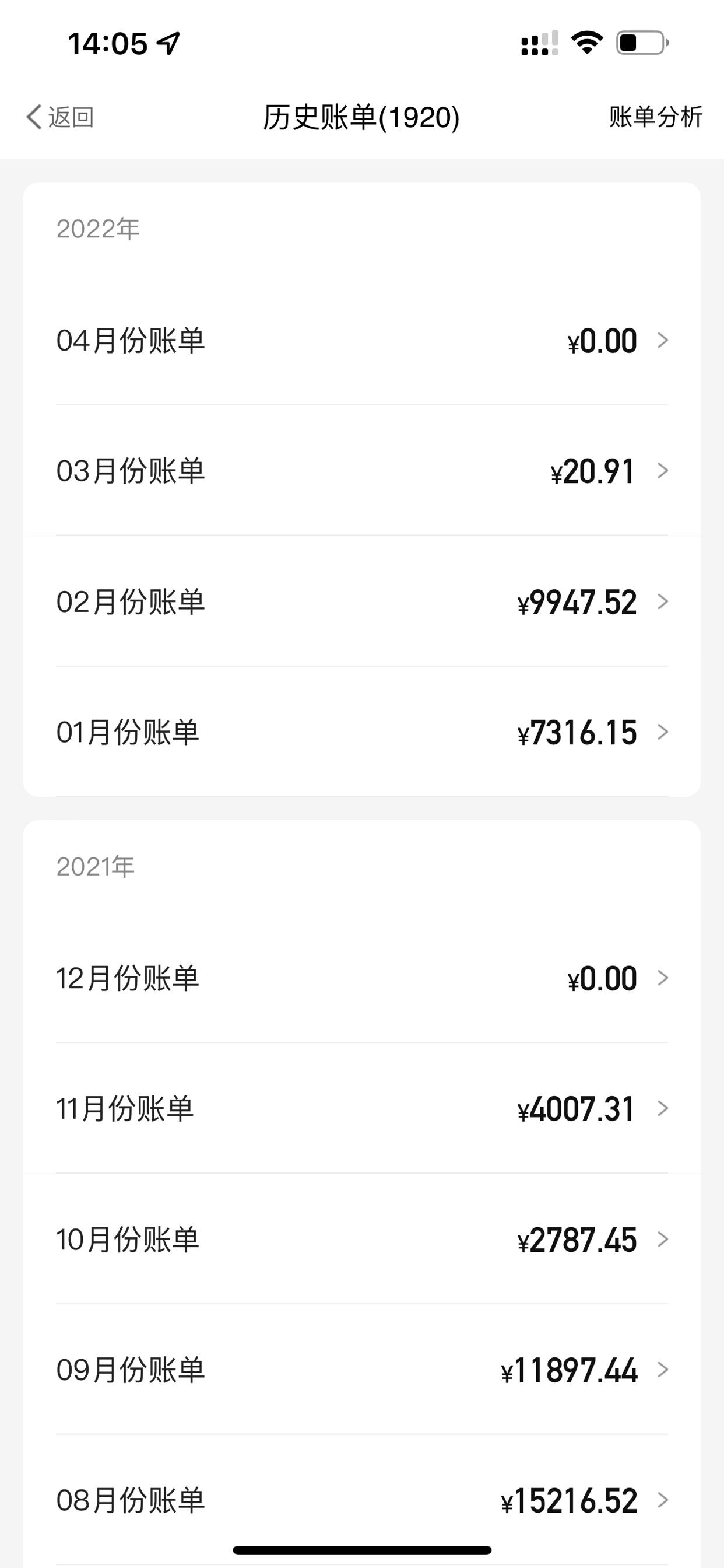The image size is (724, 1568).
Task: View the 03月份账单 of ¥20.91
Action: click(362, 471)
